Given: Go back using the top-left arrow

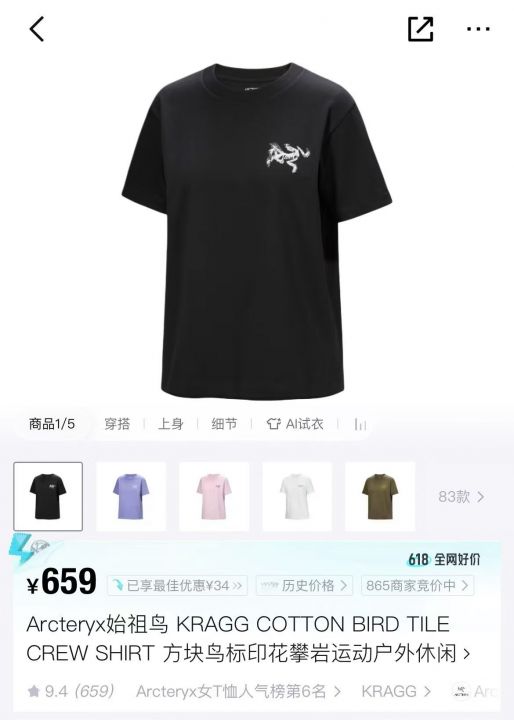Looking at the screenshot, I should tap(37, 29).
